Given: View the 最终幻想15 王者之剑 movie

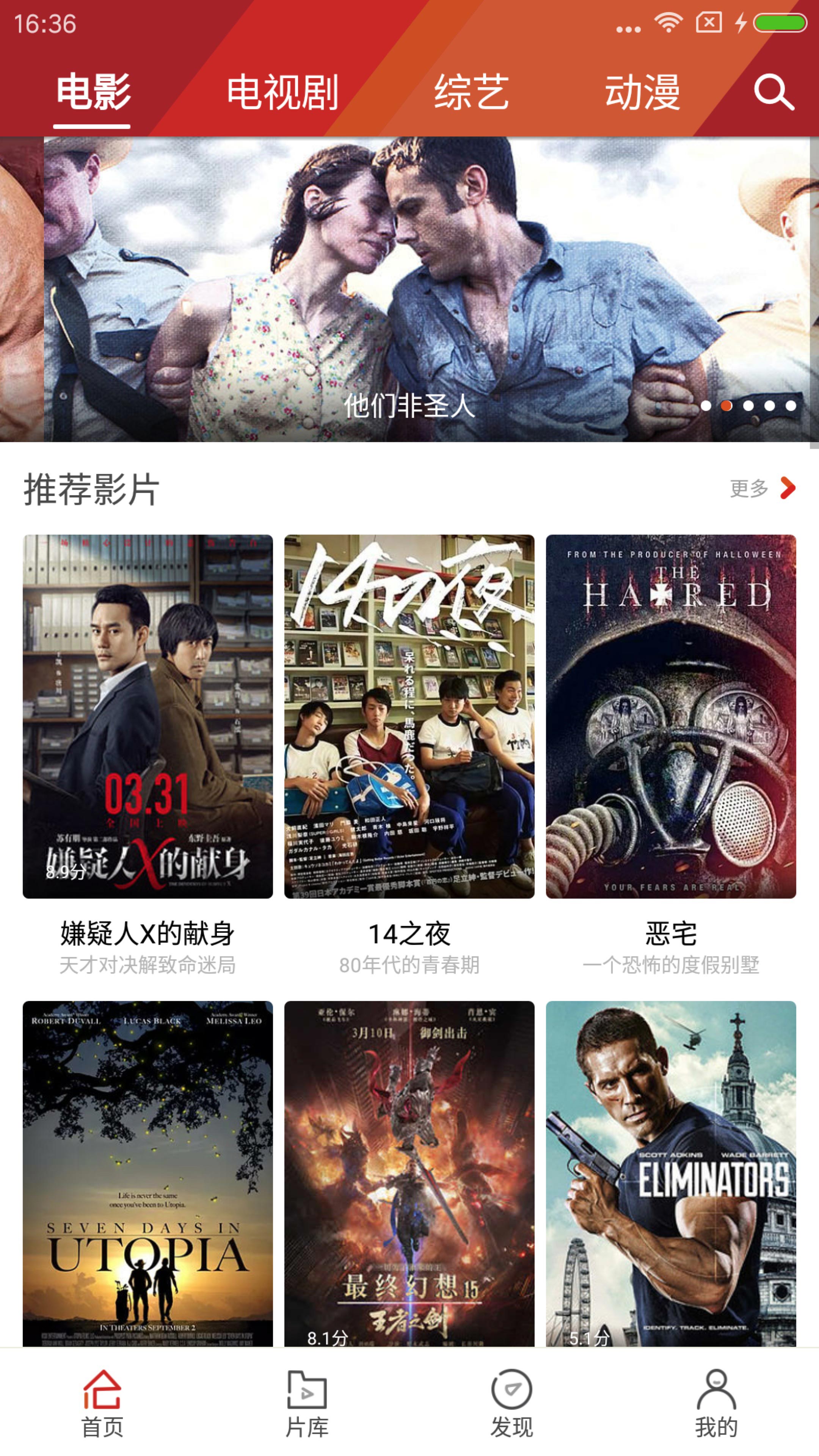Looking at the screenshot, I should pyautogui.click(x=409, y=1174).
